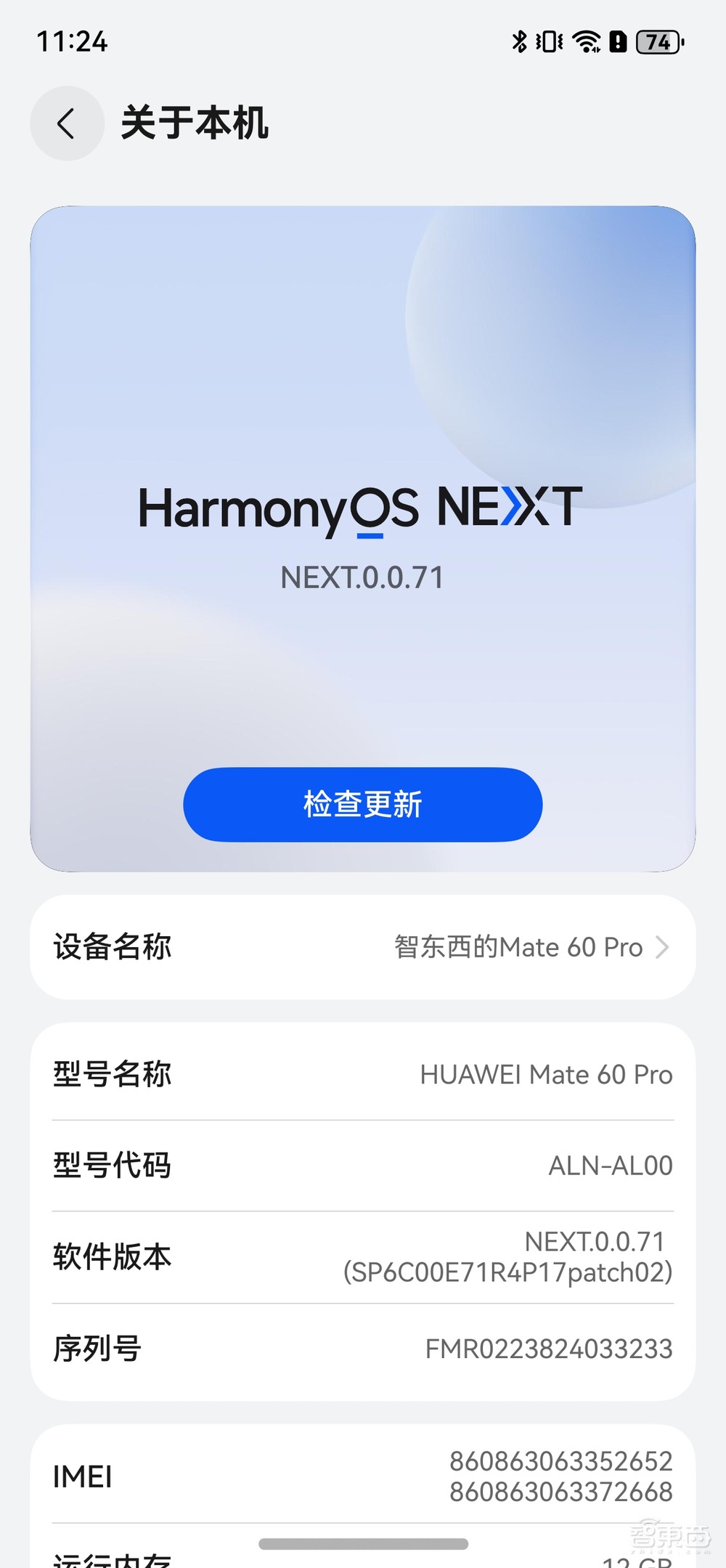This screenshot has width=726, height=1568.
Task: Open the 设备名称 rename page
Action: tap(362, 946)
